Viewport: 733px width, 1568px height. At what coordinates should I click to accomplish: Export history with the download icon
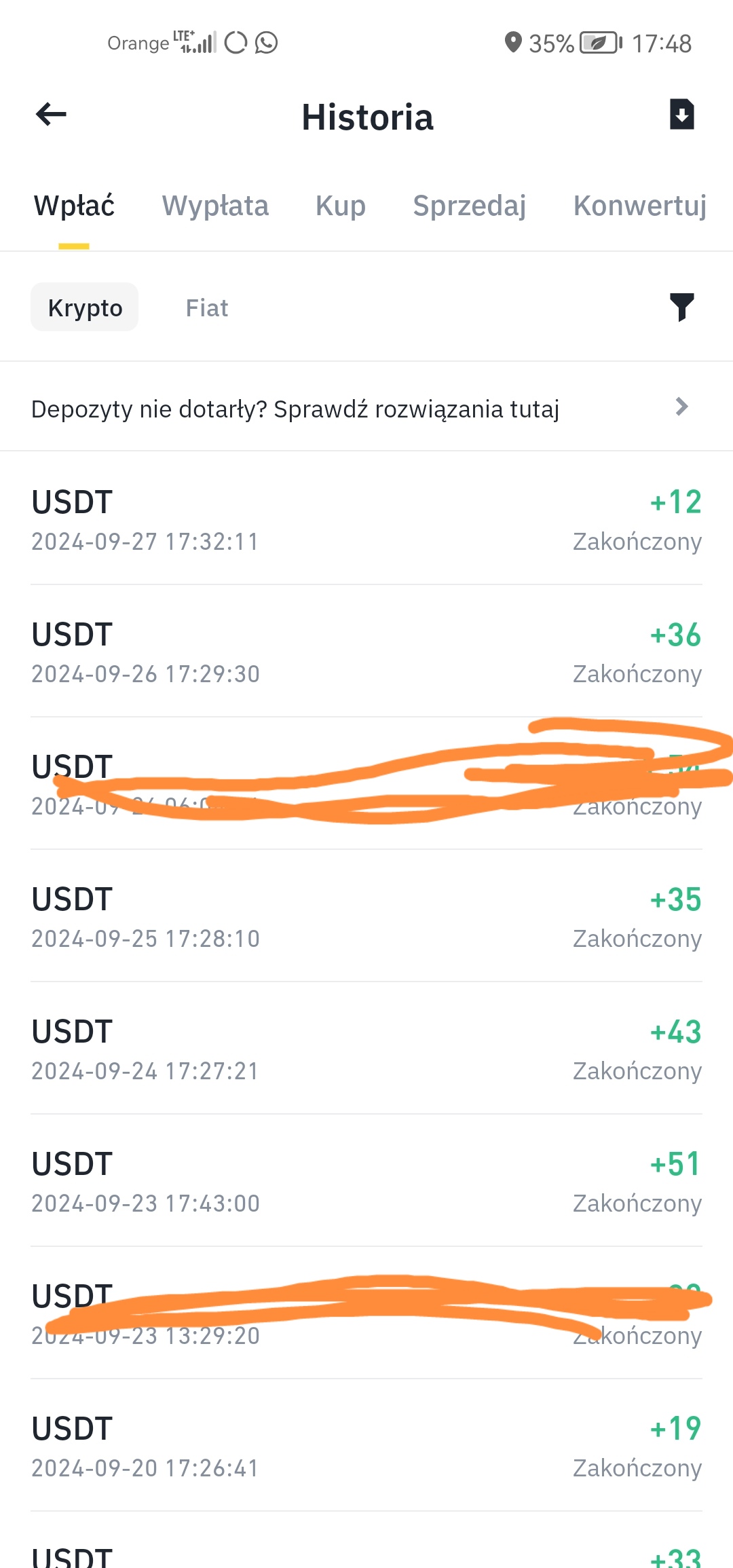tap(681, 114)
